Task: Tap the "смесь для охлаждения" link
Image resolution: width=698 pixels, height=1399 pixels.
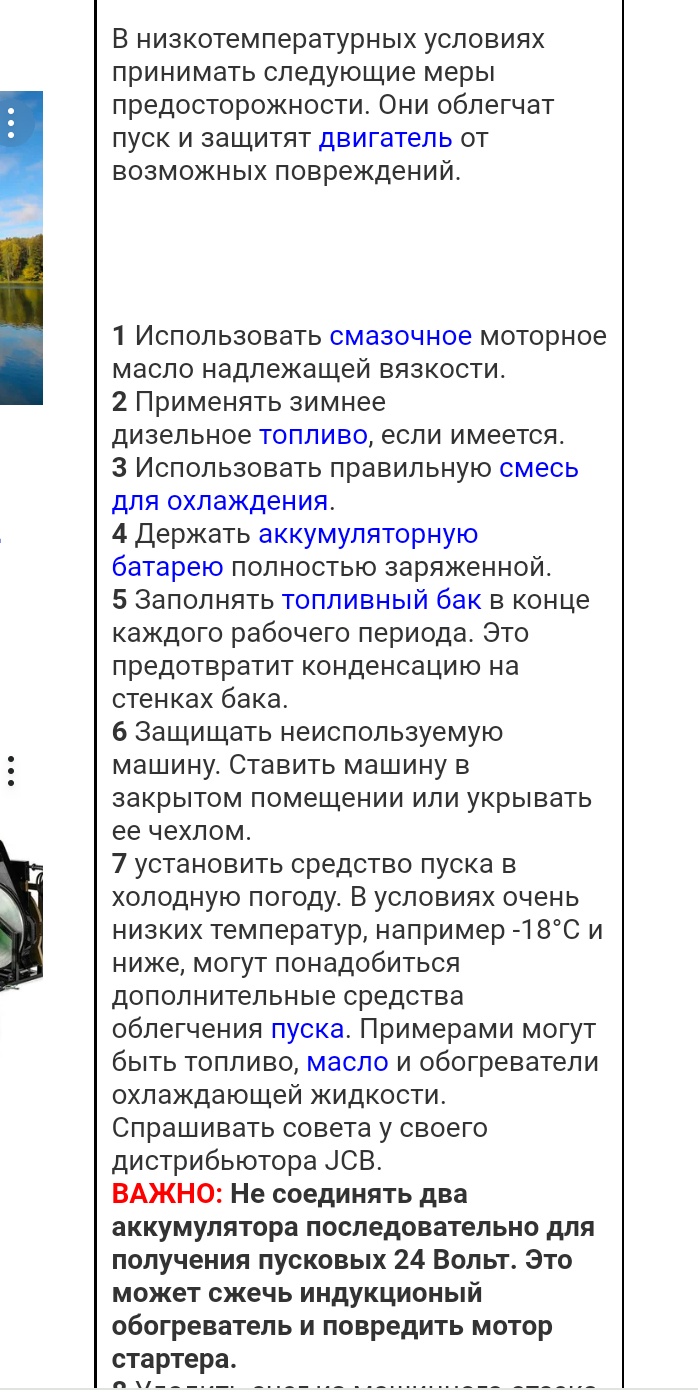Action: click(345, 484)
